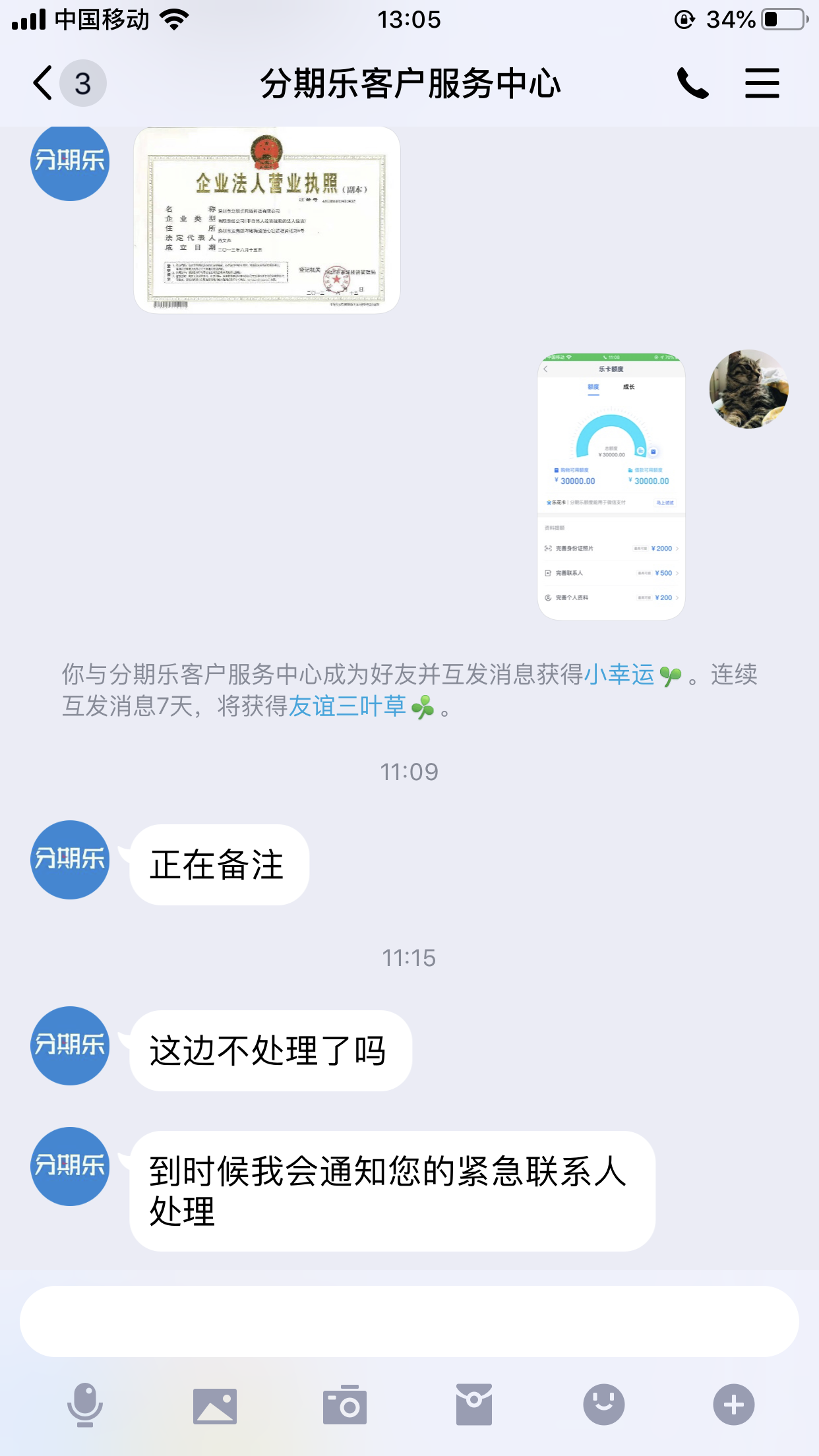Open the 分期乐 avatar next to 正在备注

[70, 859]
